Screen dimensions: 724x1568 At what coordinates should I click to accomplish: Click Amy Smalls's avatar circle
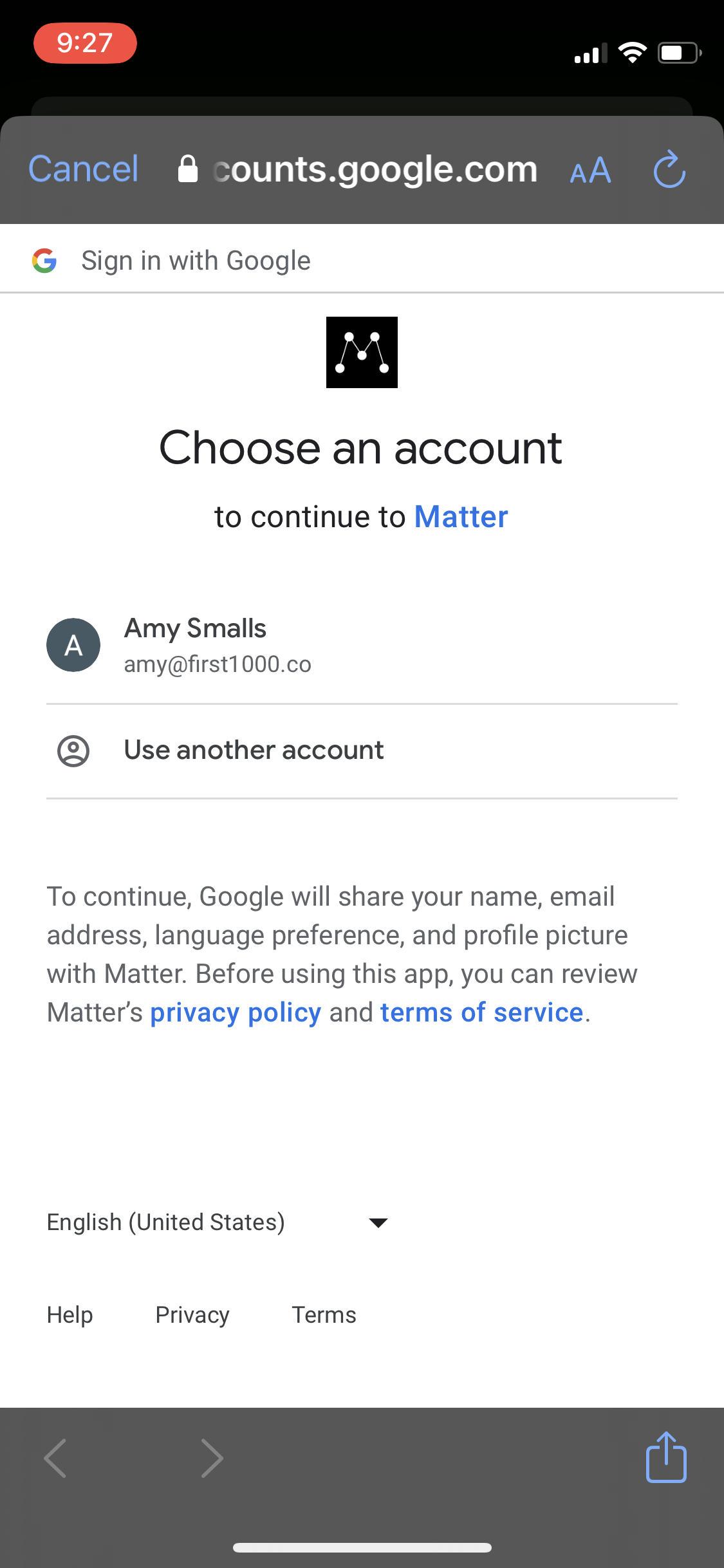(x=73, y=644)
